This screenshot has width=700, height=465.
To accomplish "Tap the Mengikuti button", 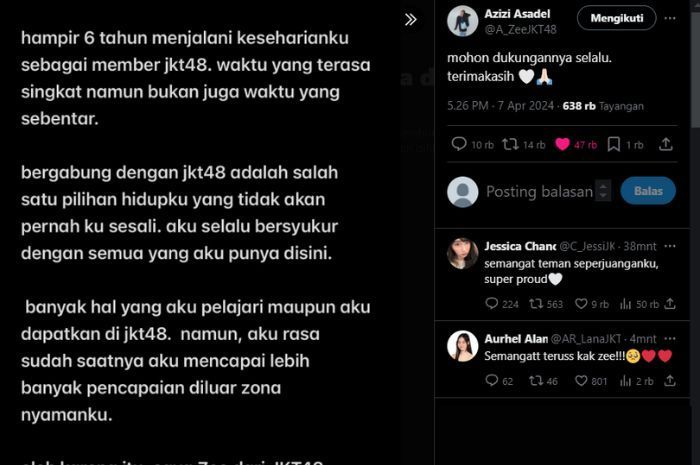I will 616,18.
